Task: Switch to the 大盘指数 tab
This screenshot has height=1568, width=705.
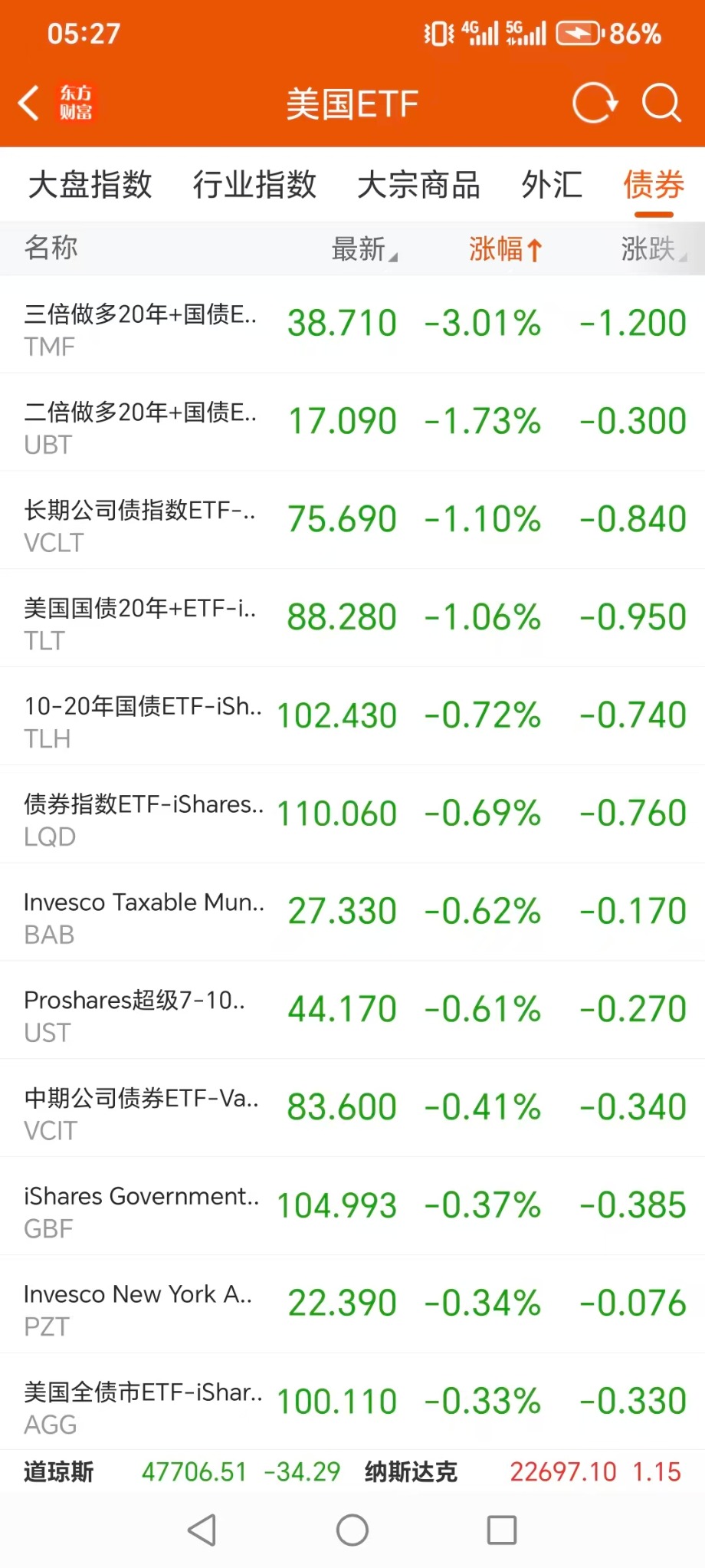Action: (90, 185)
